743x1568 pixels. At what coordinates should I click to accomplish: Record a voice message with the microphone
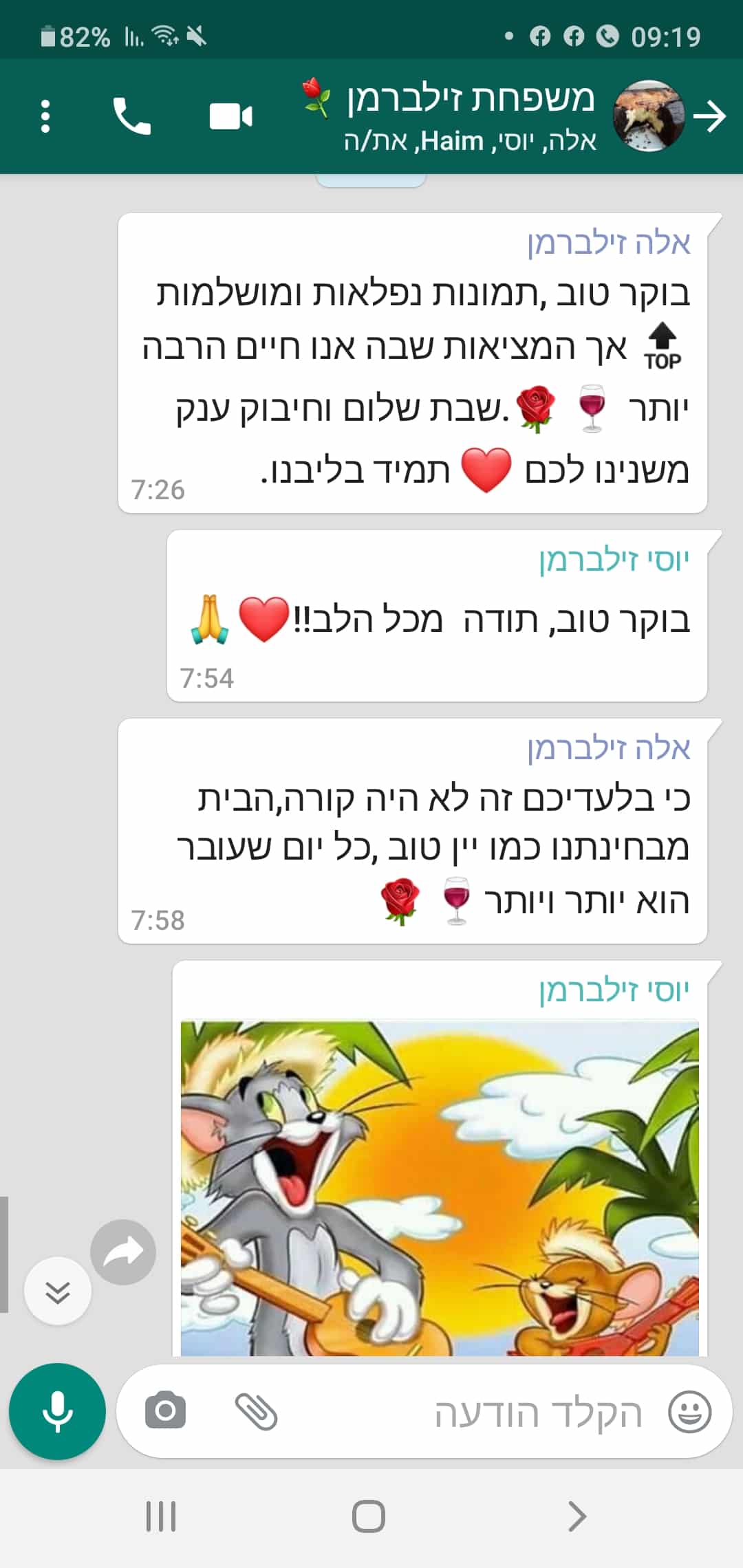pyautogui.click(x=58, y=1411)
